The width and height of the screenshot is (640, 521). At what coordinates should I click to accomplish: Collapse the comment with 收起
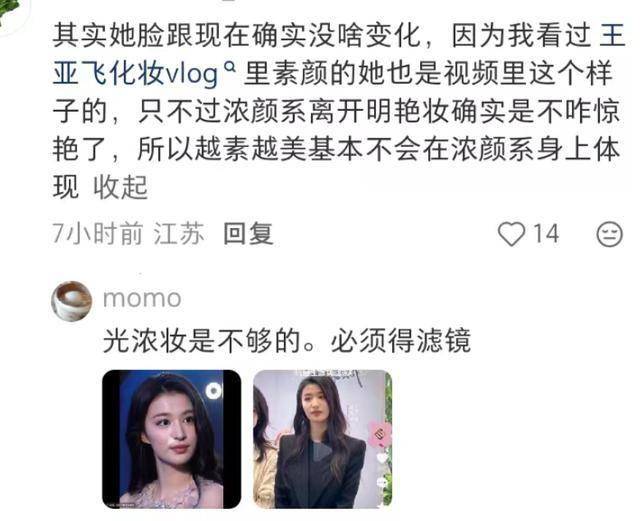coord(120,187)
